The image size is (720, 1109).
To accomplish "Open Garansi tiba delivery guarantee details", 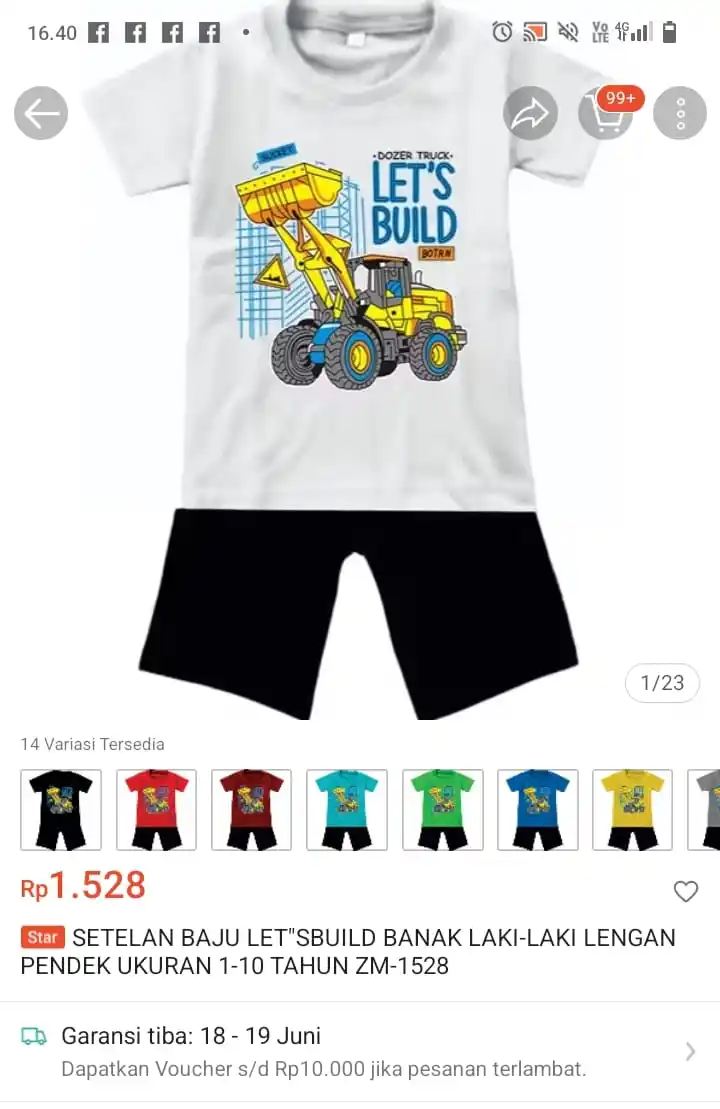I will point(360,1051).
